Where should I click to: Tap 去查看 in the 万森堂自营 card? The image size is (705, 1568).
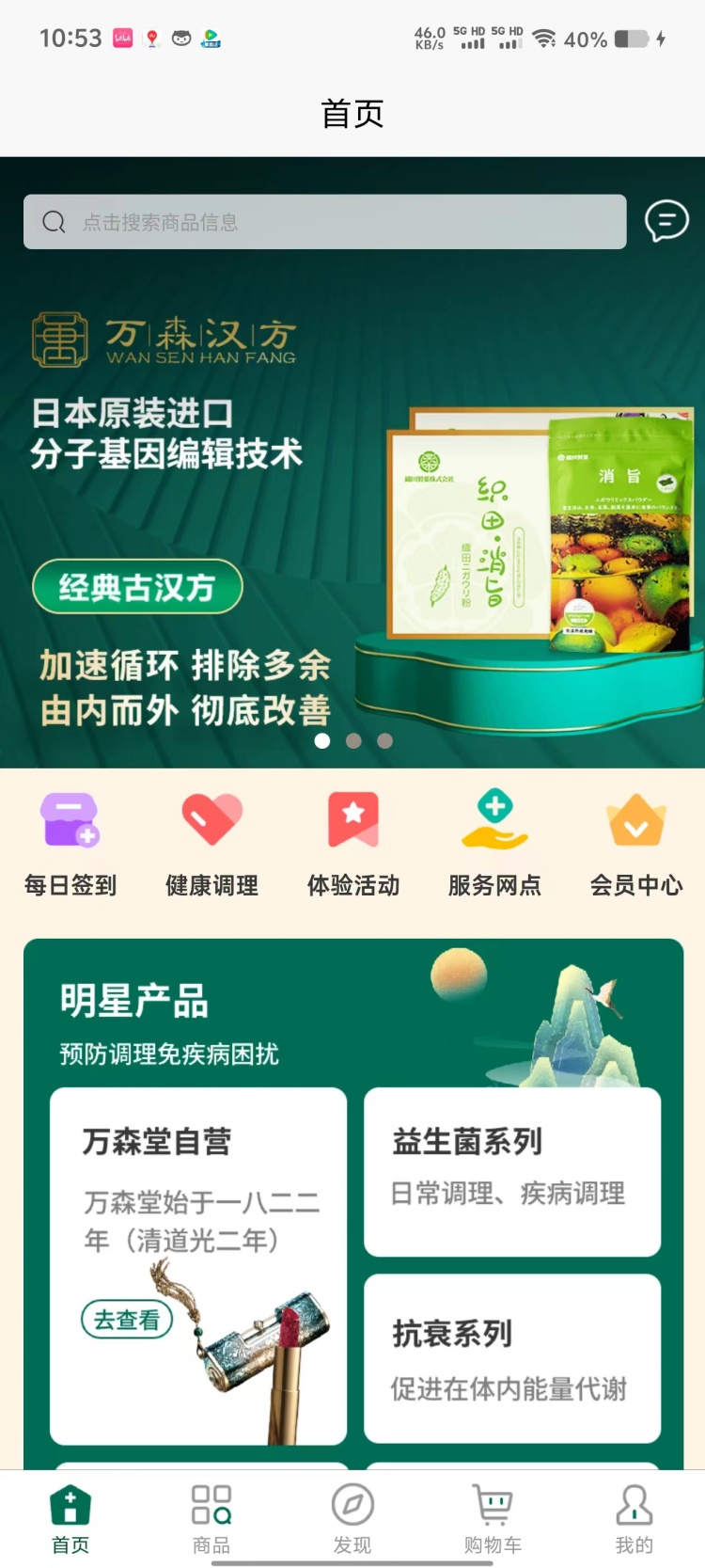pos(127,1320)
